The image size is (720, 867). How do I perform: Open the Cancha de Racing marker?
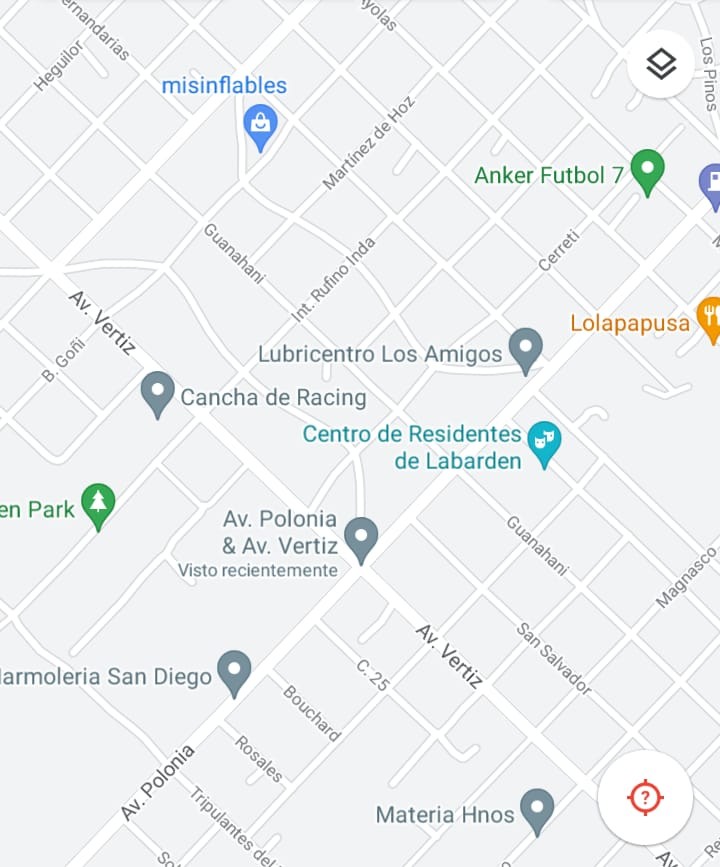[x=157, y=393]
